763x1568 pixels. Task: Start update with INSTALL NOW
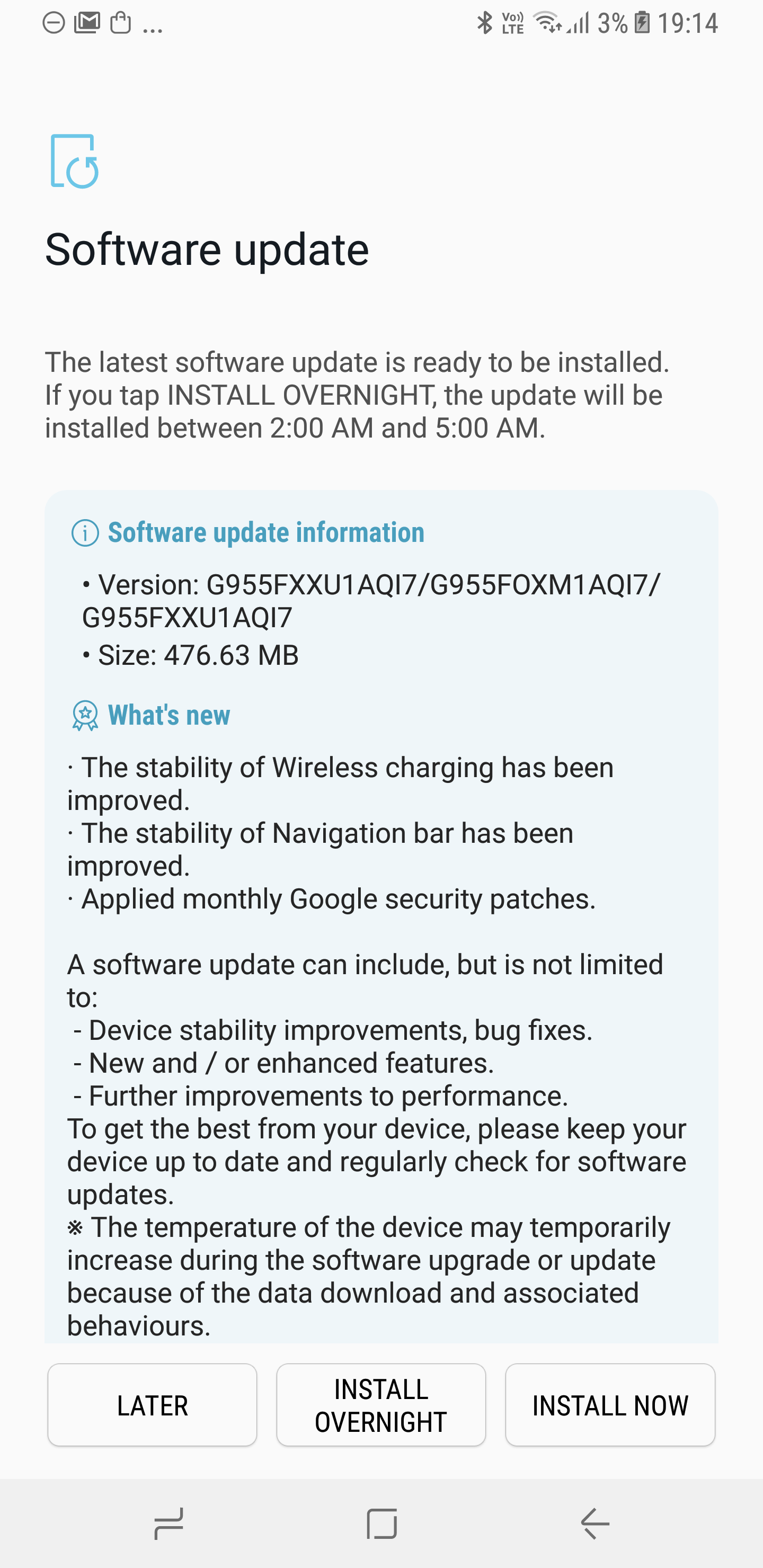(x=609, y=1405)
